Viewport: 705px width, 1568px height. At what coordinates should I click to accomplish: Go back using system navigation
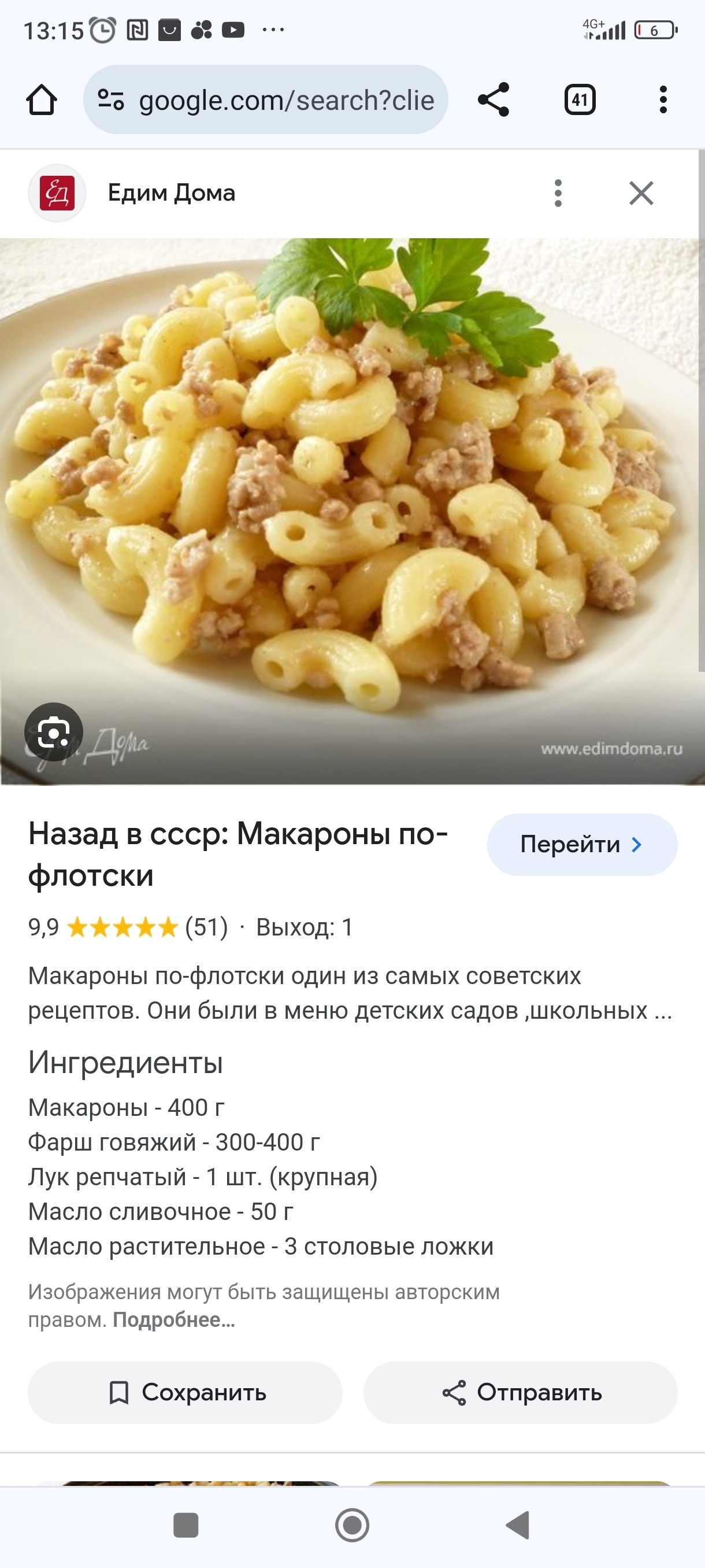point(518,1525)
